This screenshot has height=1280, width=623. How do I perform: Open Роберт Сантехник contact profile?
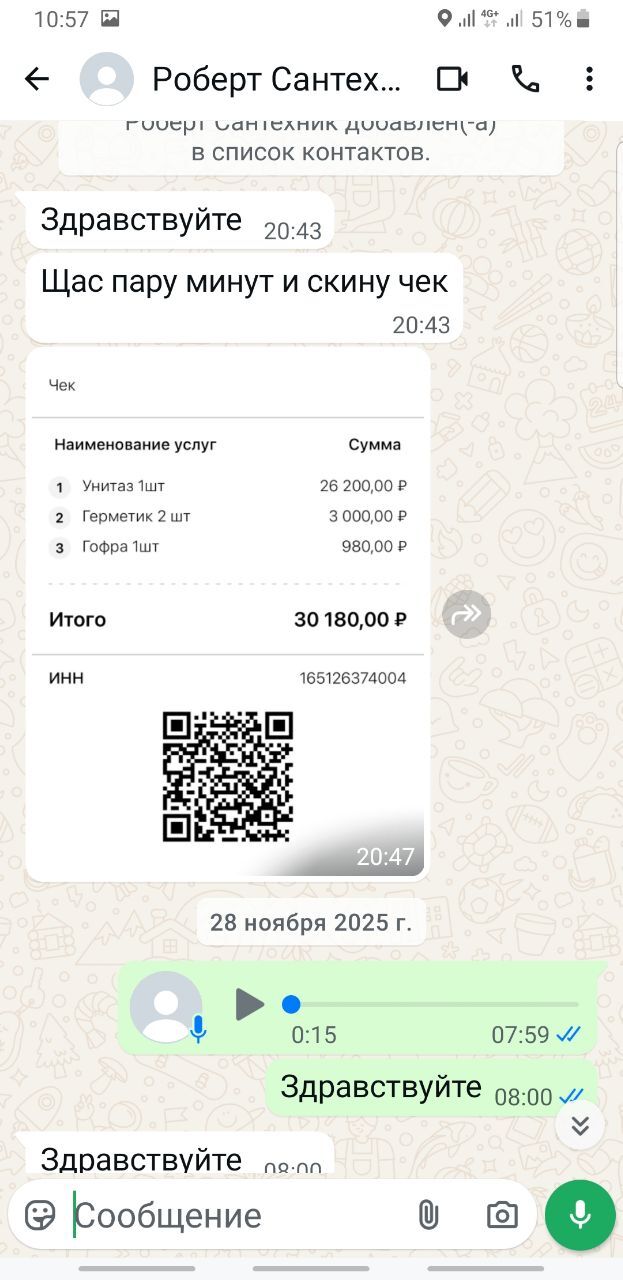(x=275, y=79)
